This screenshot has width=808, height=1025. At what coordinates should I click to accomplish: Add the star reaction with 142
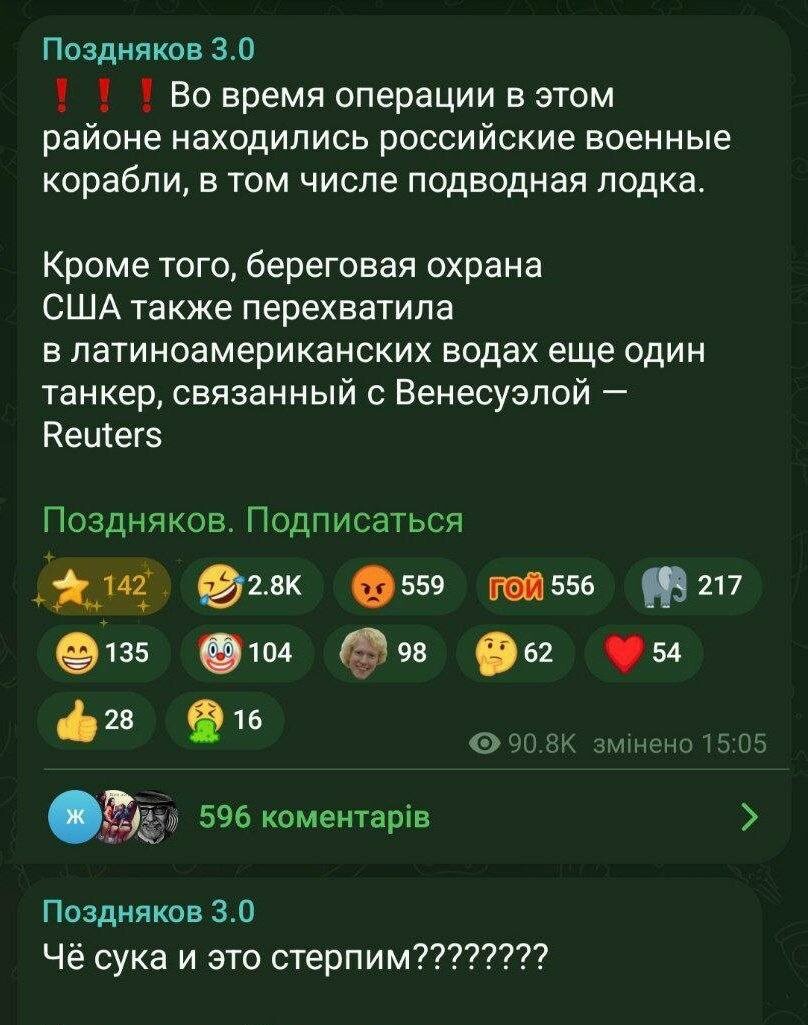pos(102,586)
